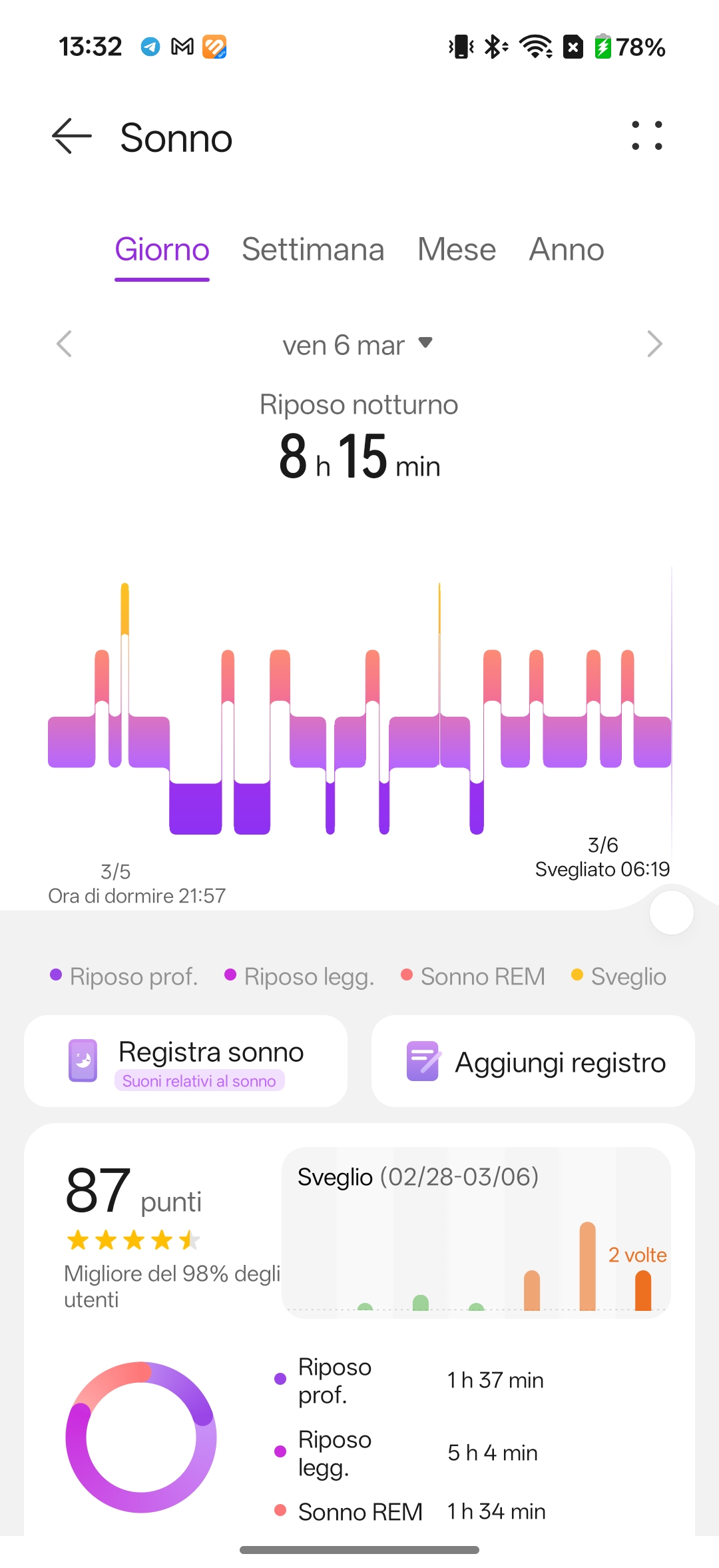This screenshot has height=1568, width=719.
Task: Tap the Registra sonno button
Action: pyautogui.click(x=186, y=1061)
